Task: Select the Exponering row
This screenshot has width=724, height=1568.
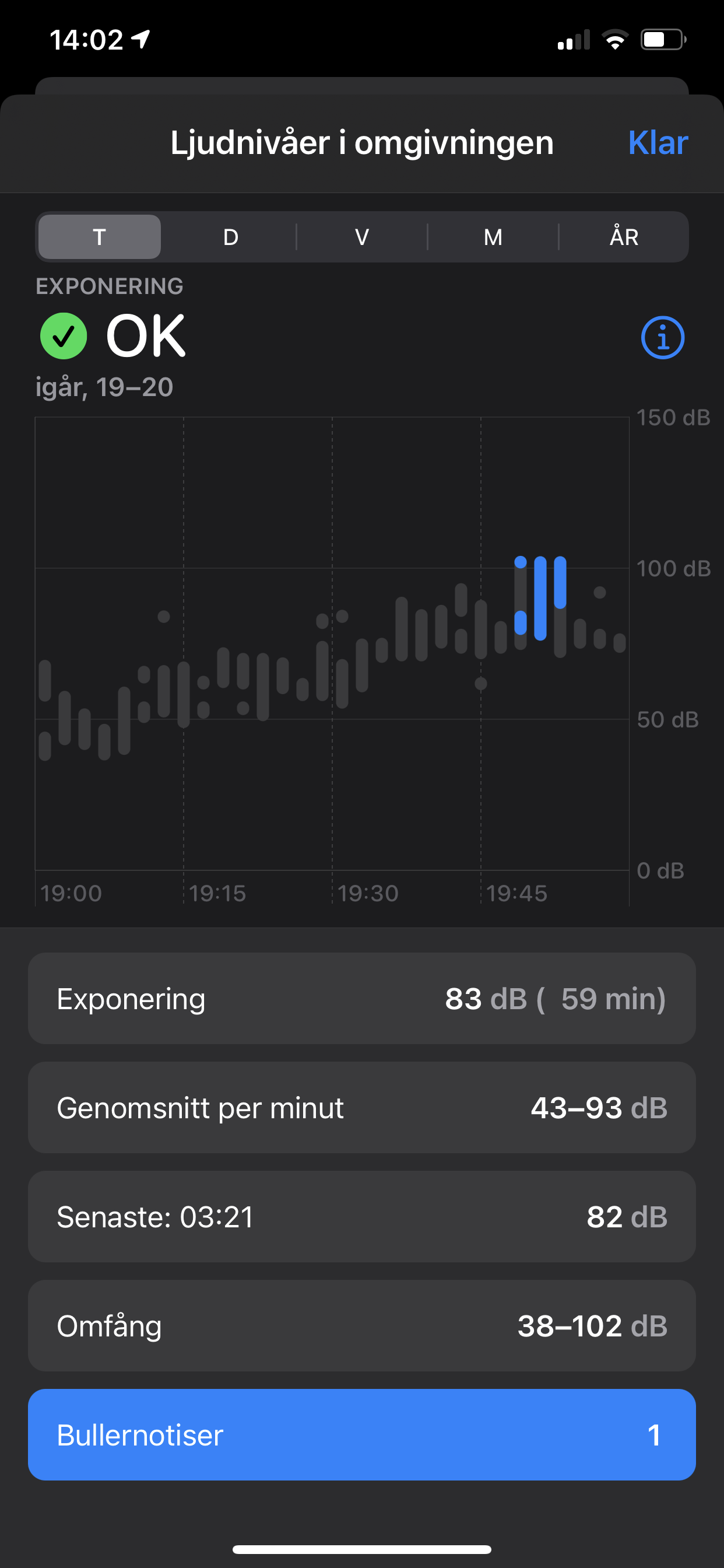Action: (362, 998)
